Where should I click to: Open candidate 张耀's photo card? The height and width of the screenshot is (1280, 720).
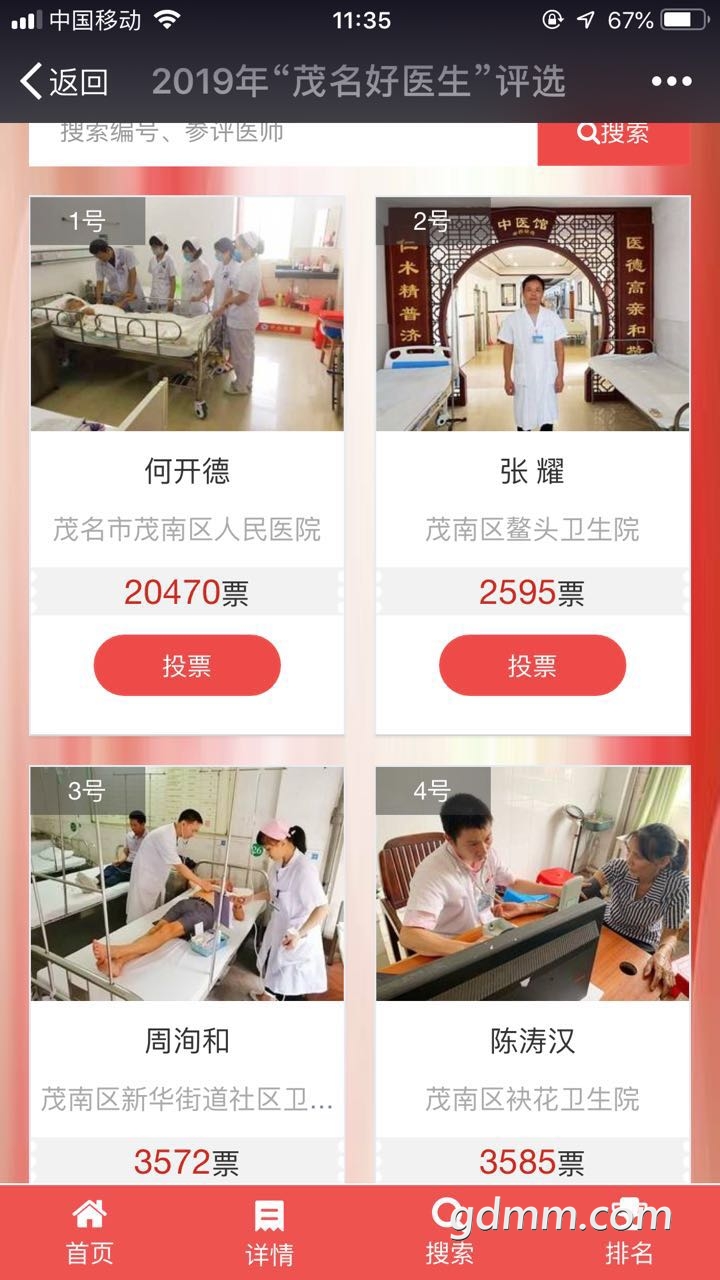tap(532, 314)
